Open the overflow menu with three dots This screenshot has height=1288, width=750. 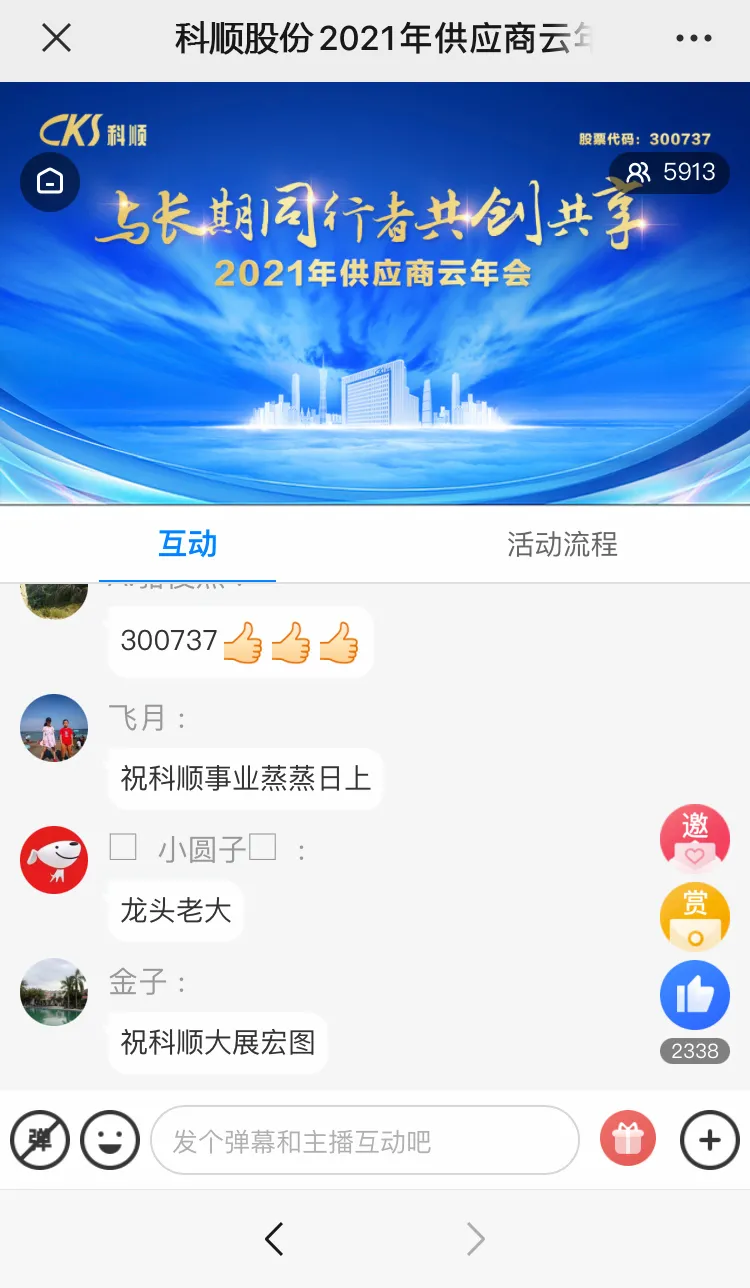click(693, 39)
